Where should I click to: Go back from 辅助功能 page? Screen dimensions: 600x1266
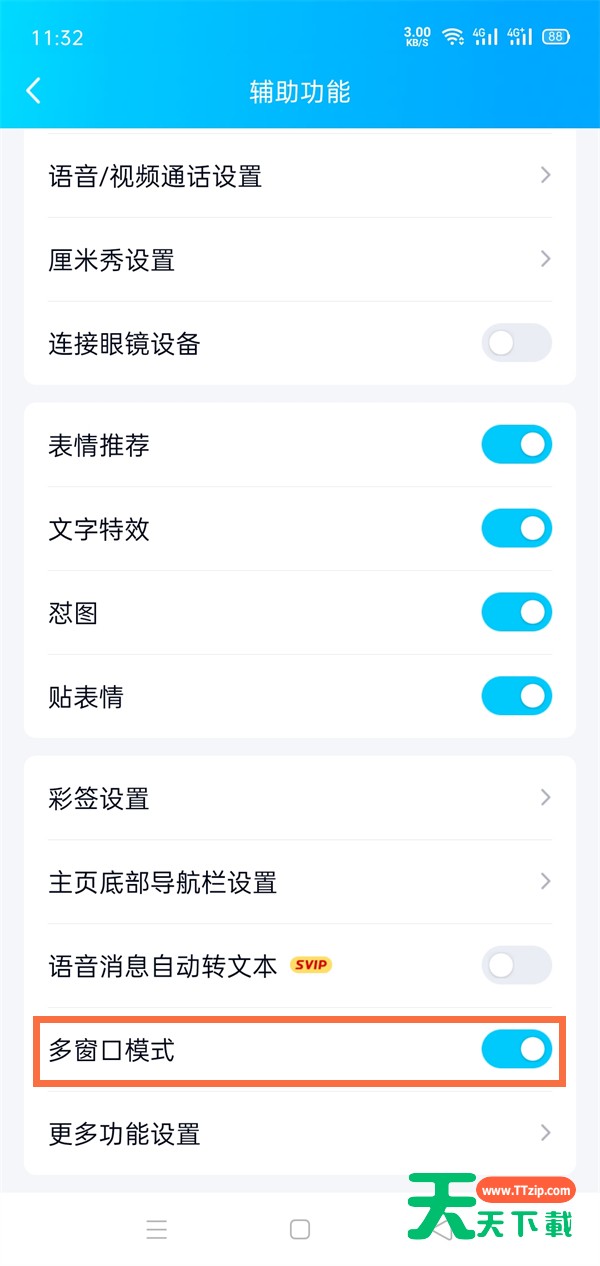coord(34,91)
